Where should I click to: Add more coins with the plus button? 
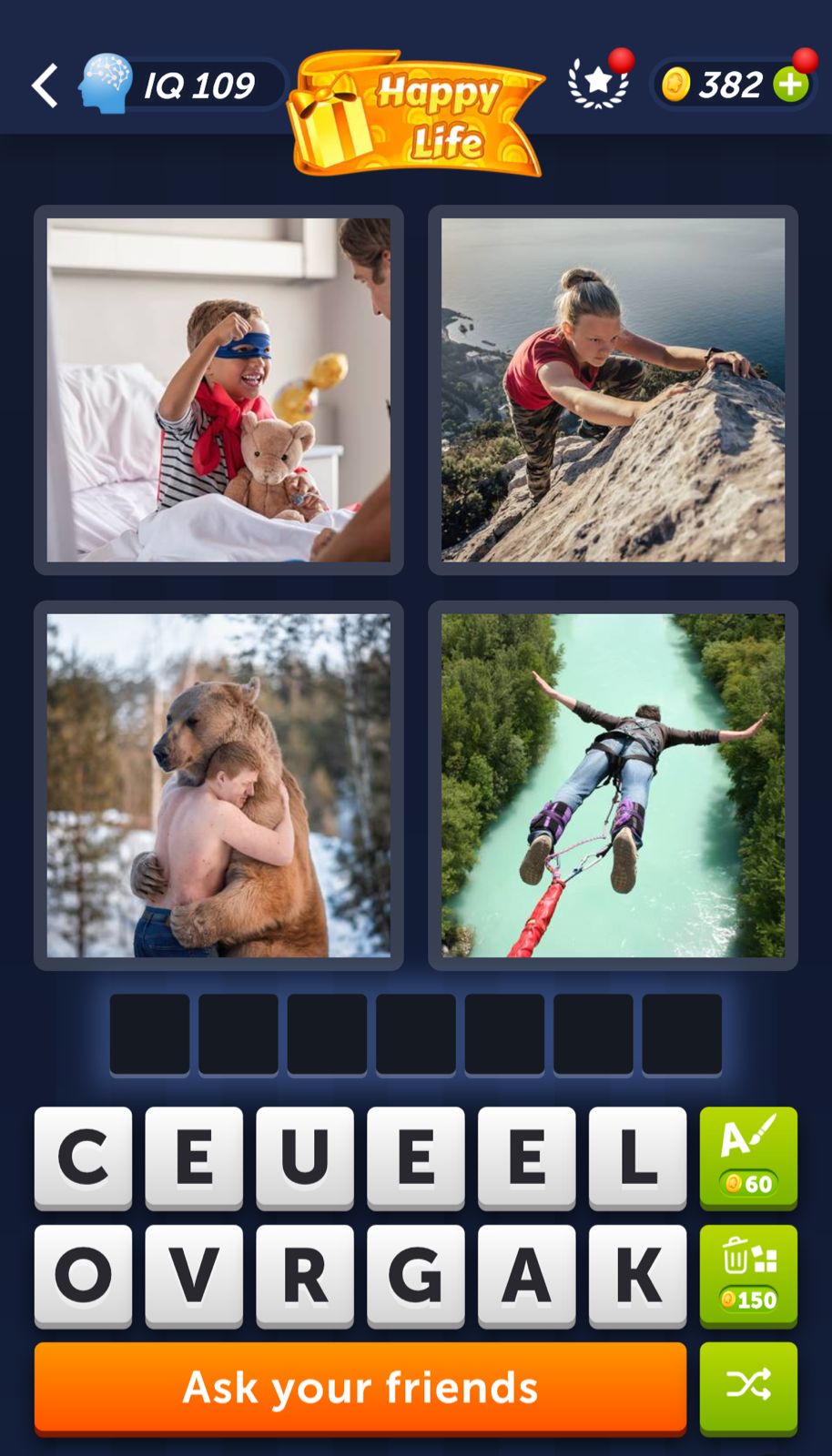click(x=791, y=86)
